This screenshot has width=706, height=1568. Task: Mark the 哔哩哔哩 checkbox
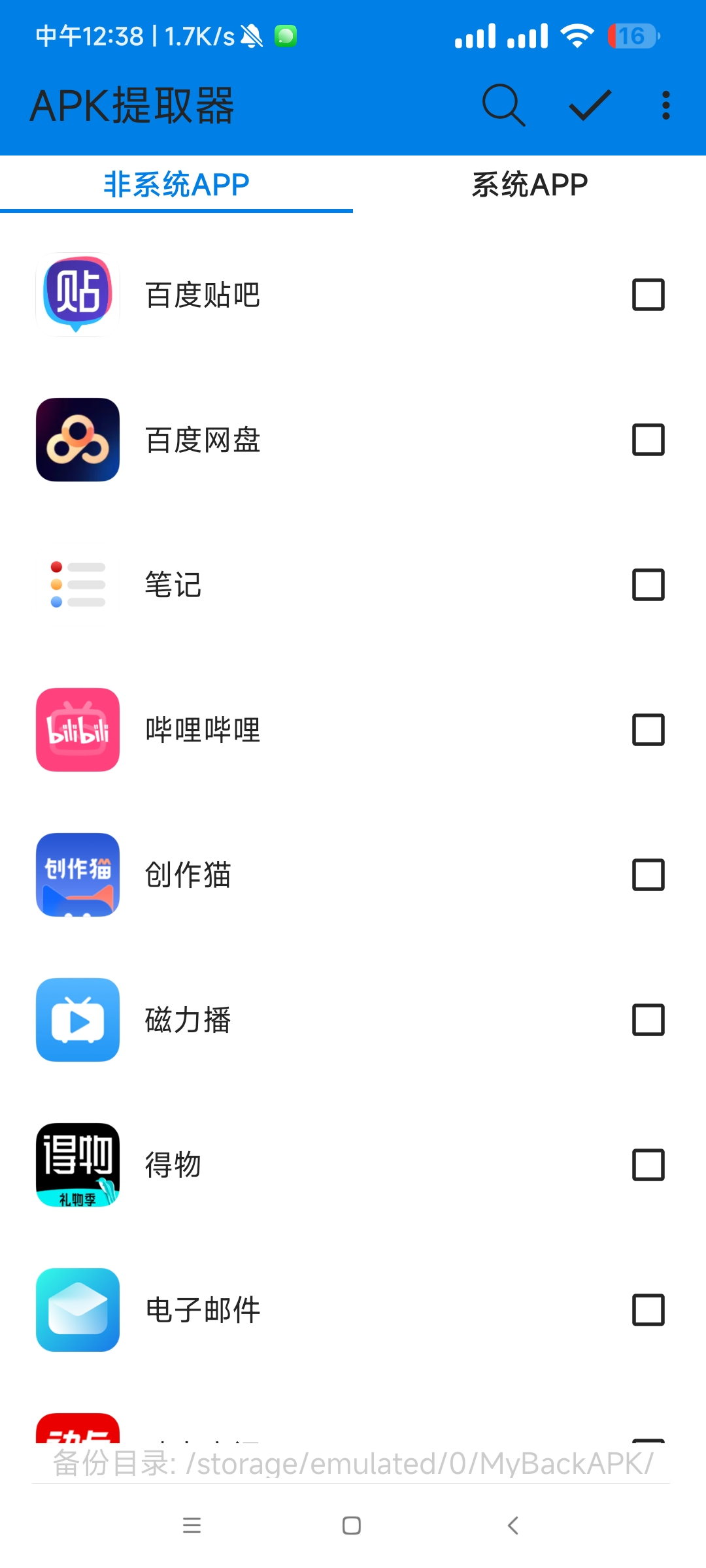tap(648, 730)
